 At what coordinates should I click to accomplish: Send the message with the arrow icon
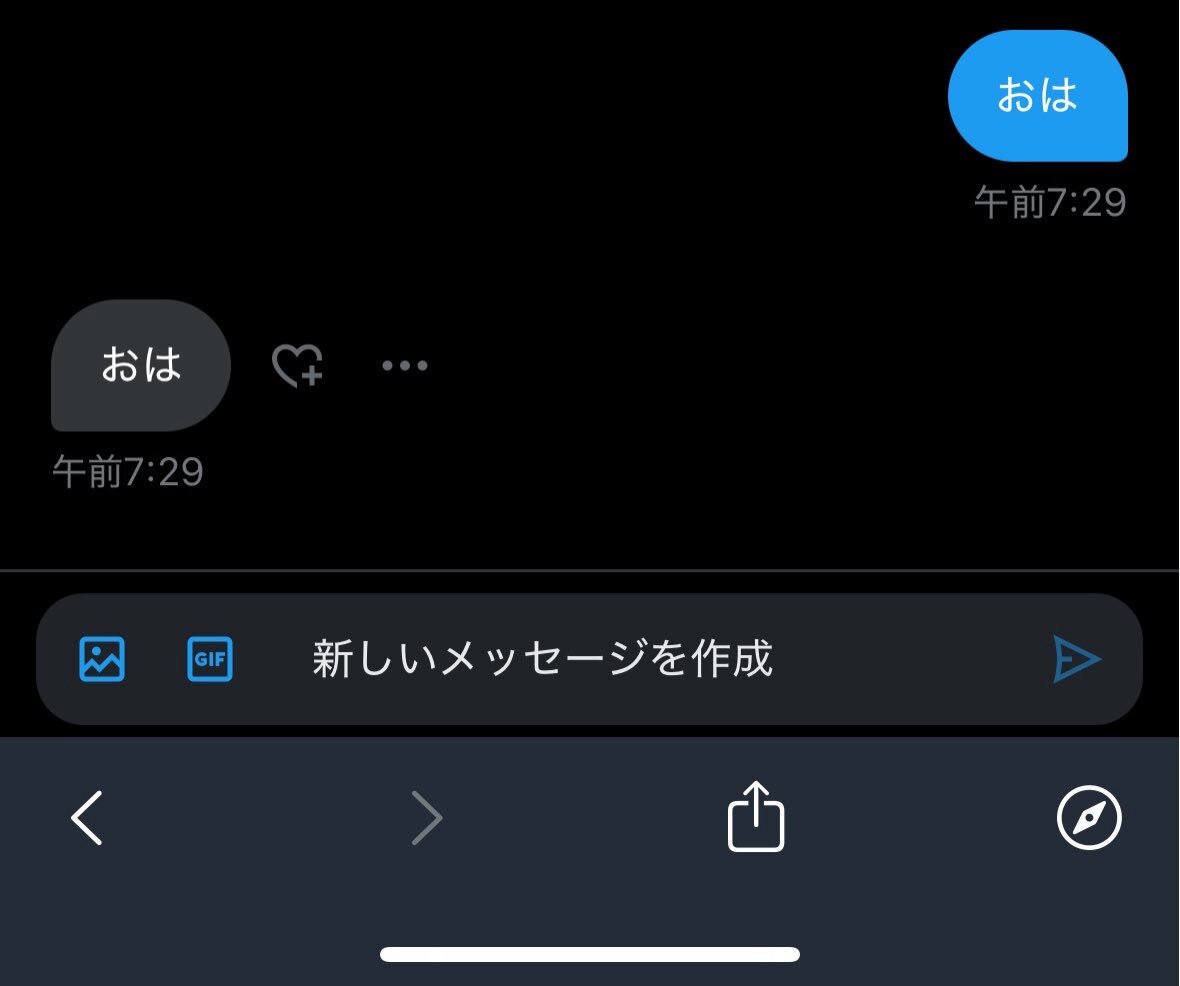pos(1077,659)
